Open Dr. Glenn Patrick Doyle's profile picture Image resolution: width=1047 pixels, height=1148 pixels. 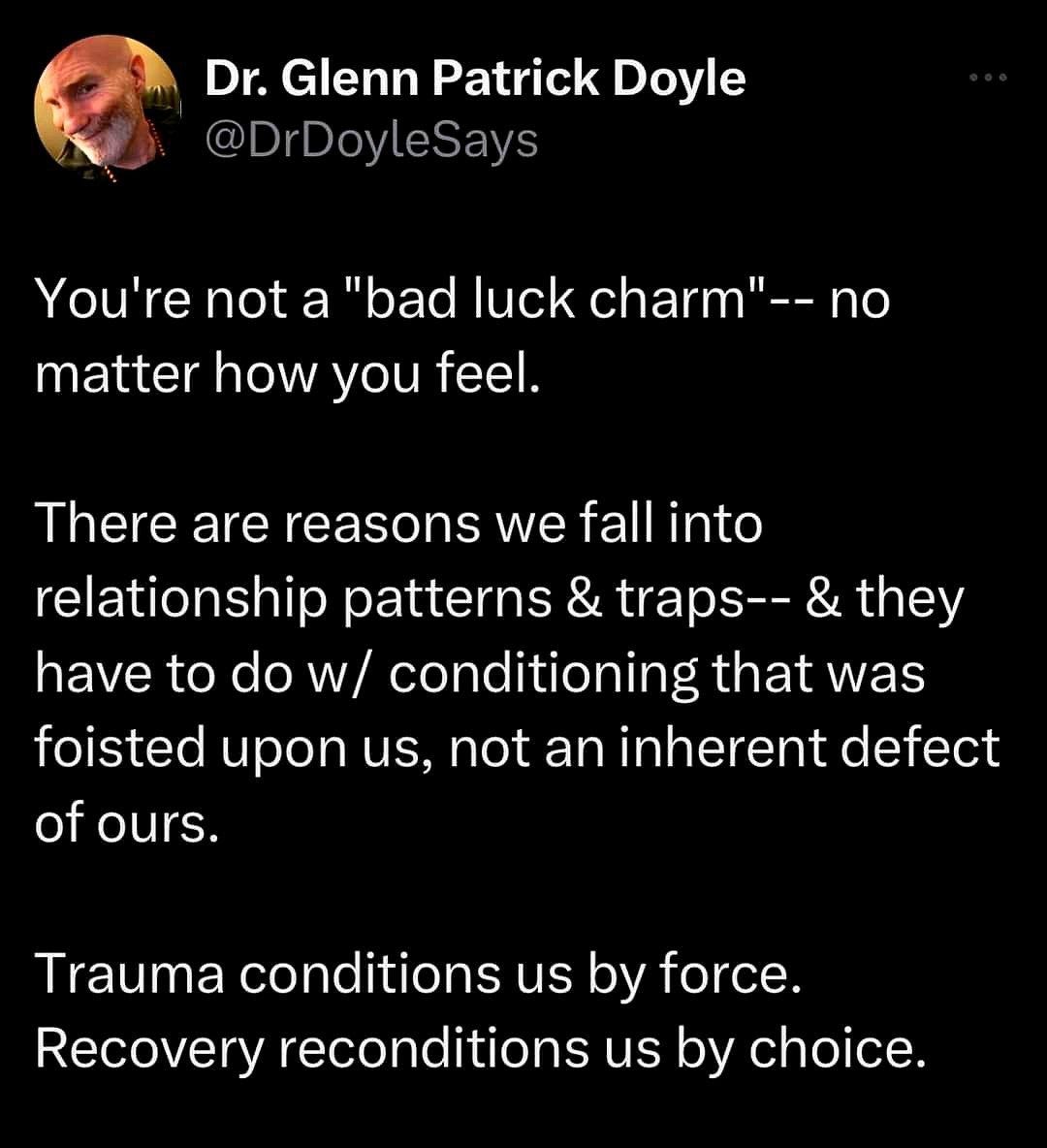(107, 105)
